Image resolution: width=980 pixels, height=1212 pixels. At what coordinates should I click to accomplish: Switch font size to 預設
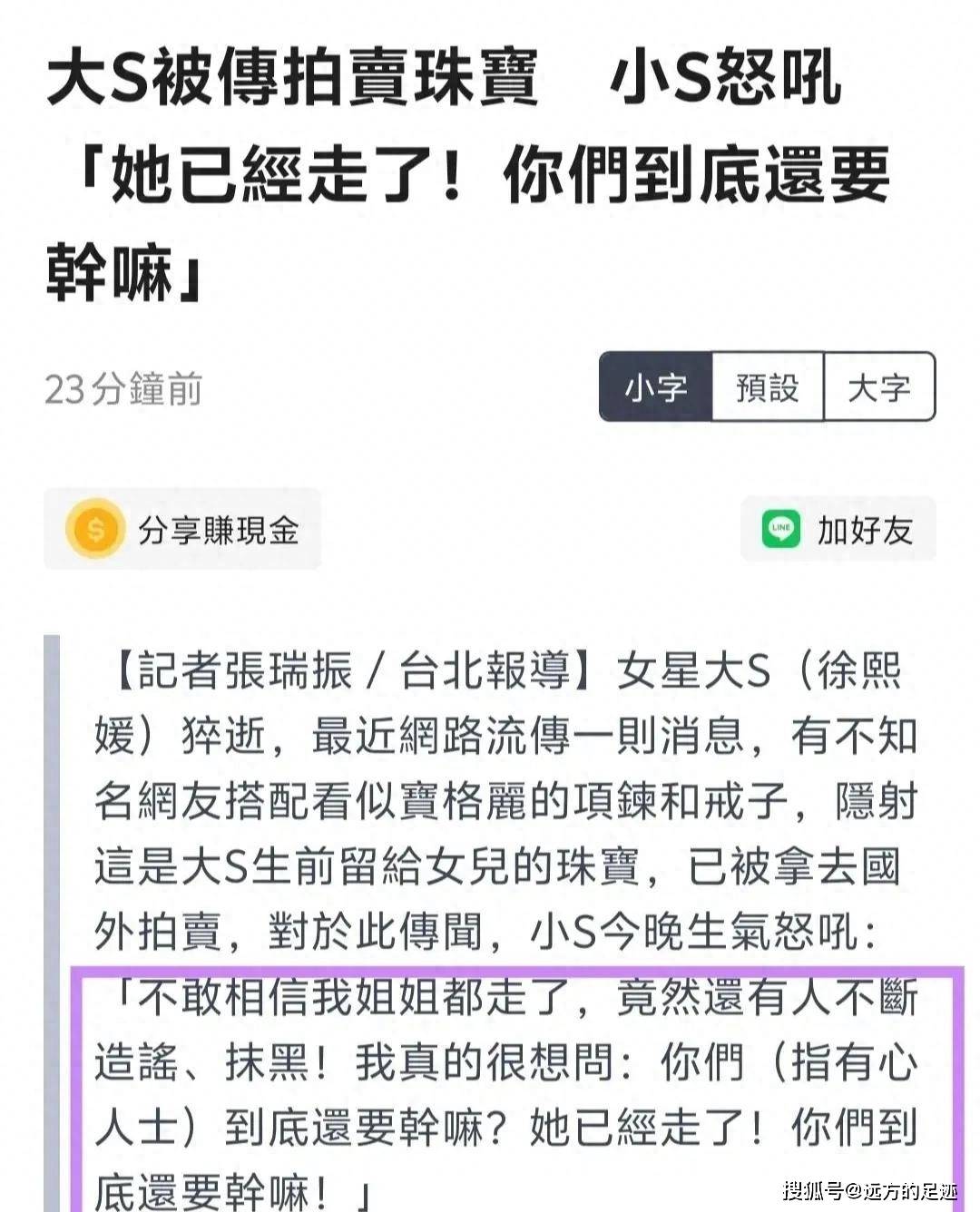click(768, 387)
